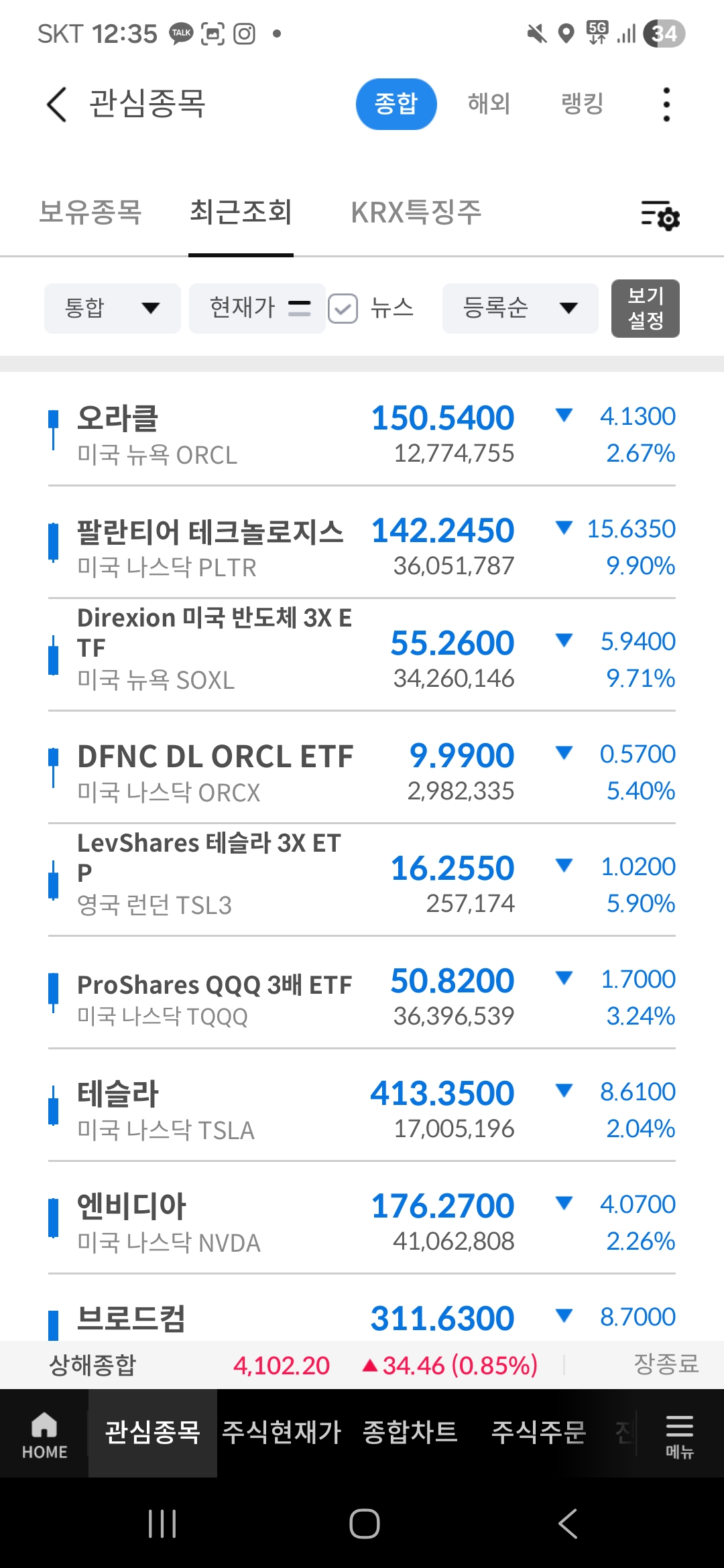
Task: Toggle the 현재가 display option
Action: 257,308
